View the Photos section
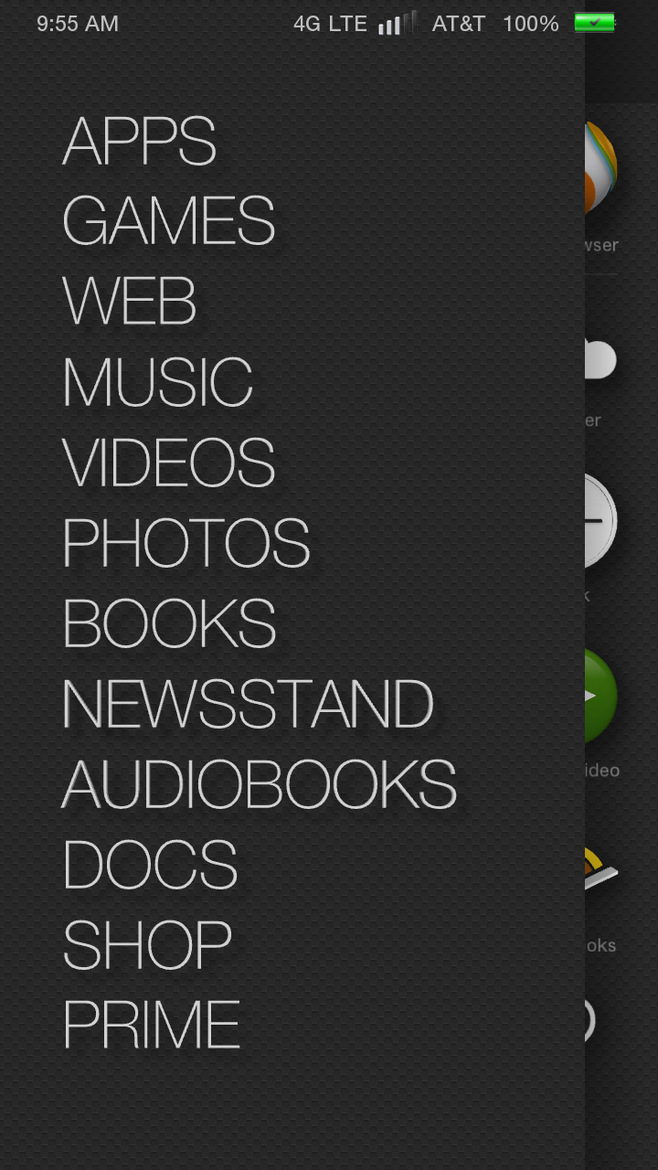This screenshot has height=1170, width=658. click(x=186, y=544)
